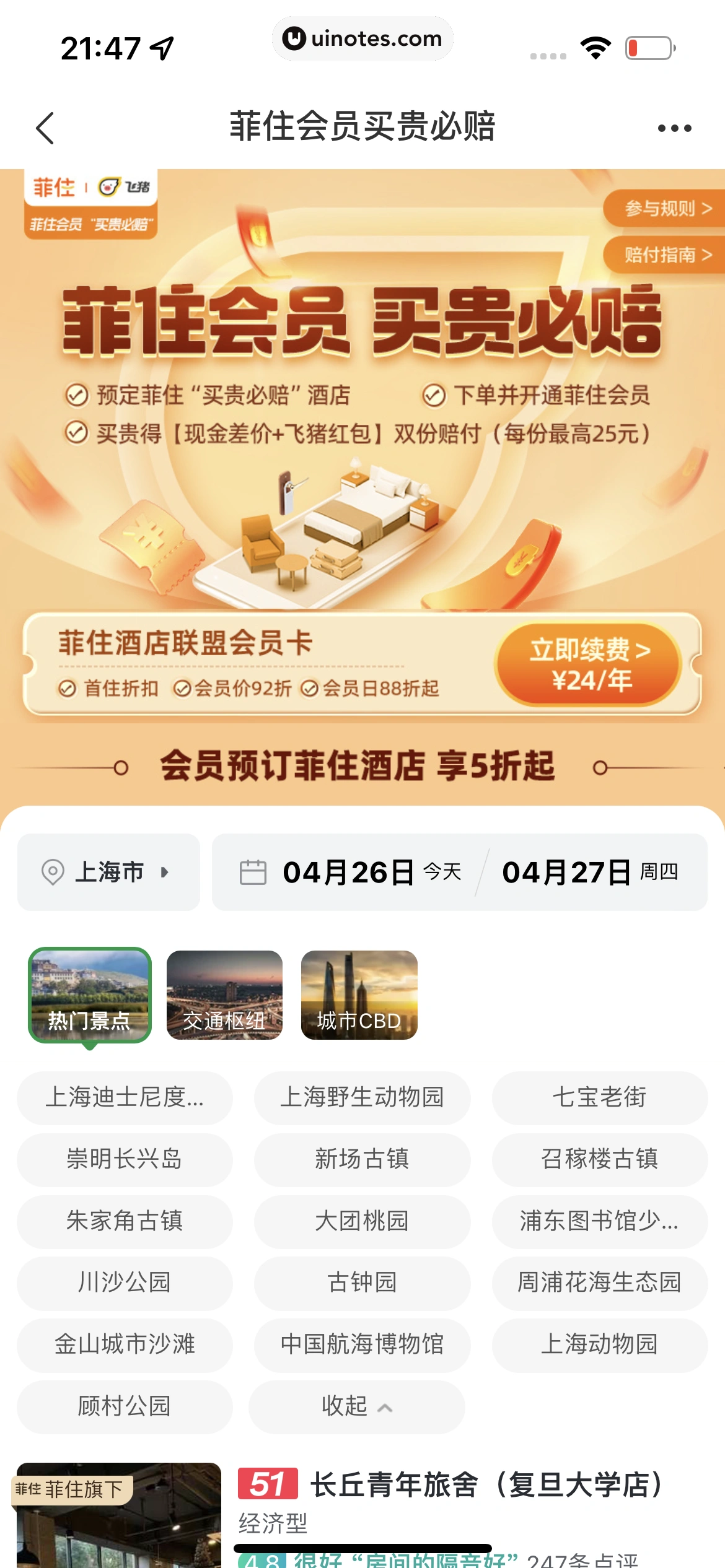Tap the 顾村公园 chip
This screenshot has width=725, height=1568.
[125, 1406]
